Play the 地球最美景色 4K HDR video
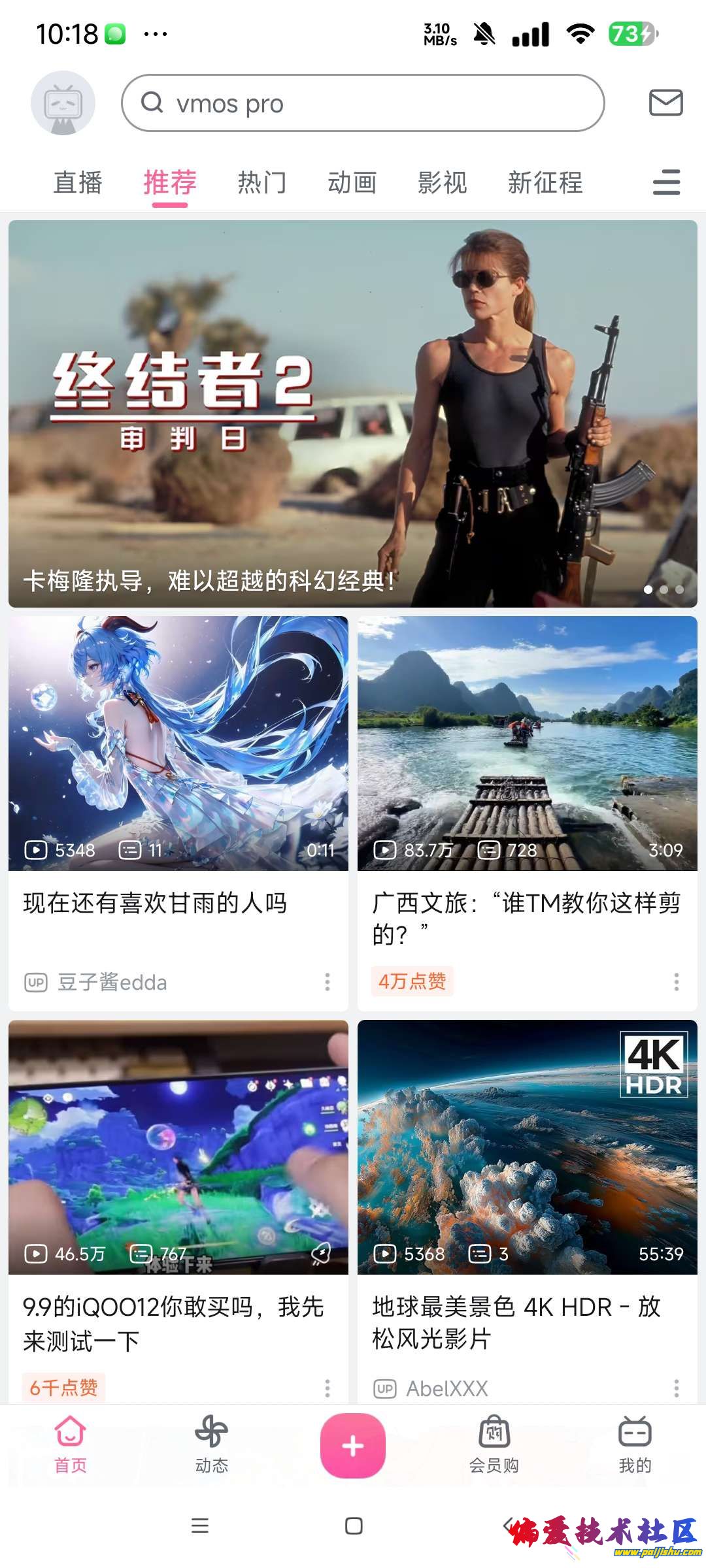The width and height of the screenshot is (706, 1568). tap(528, 1147)
